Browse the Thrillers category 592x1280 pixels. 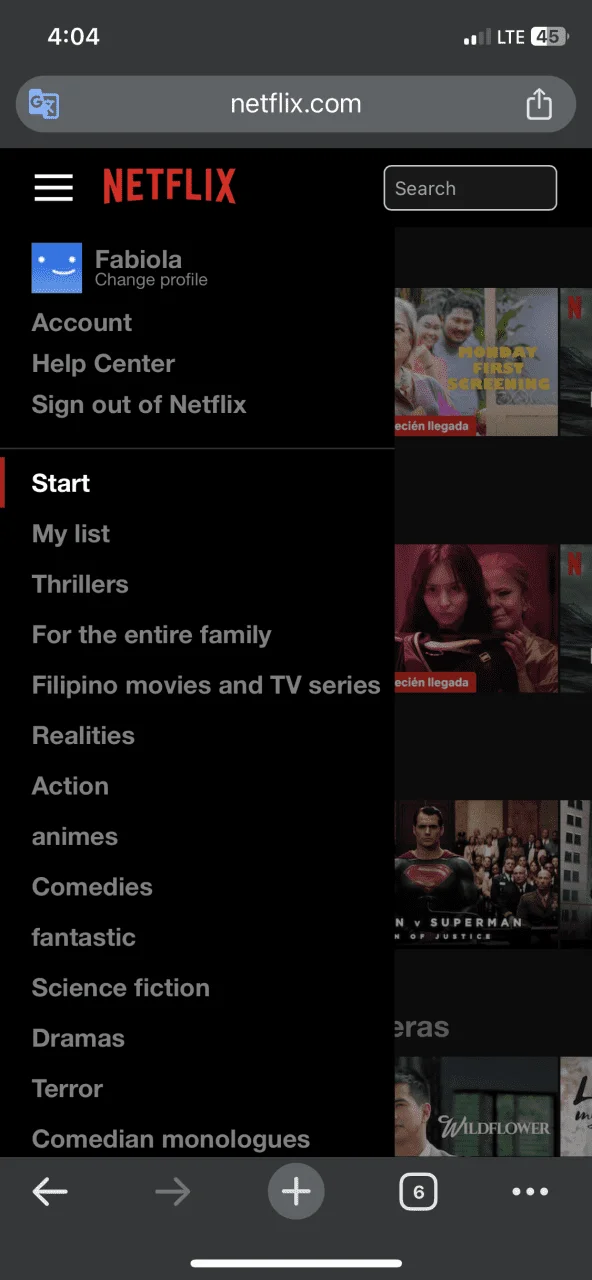click(x=80, y=584)
